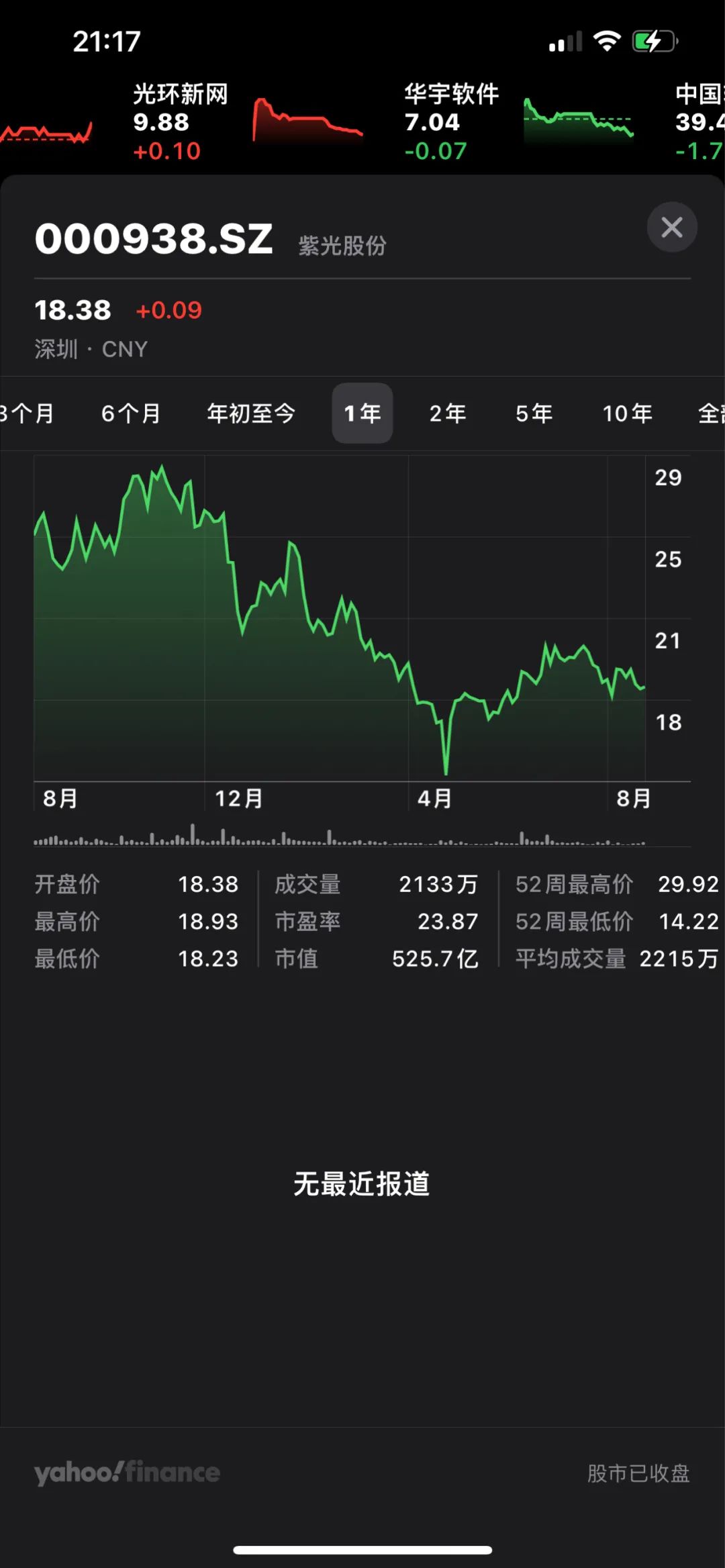Close the 000938.SZ stock detail sheet
The width and height of the screenshot is (725, 1568).
click(672, 228)
